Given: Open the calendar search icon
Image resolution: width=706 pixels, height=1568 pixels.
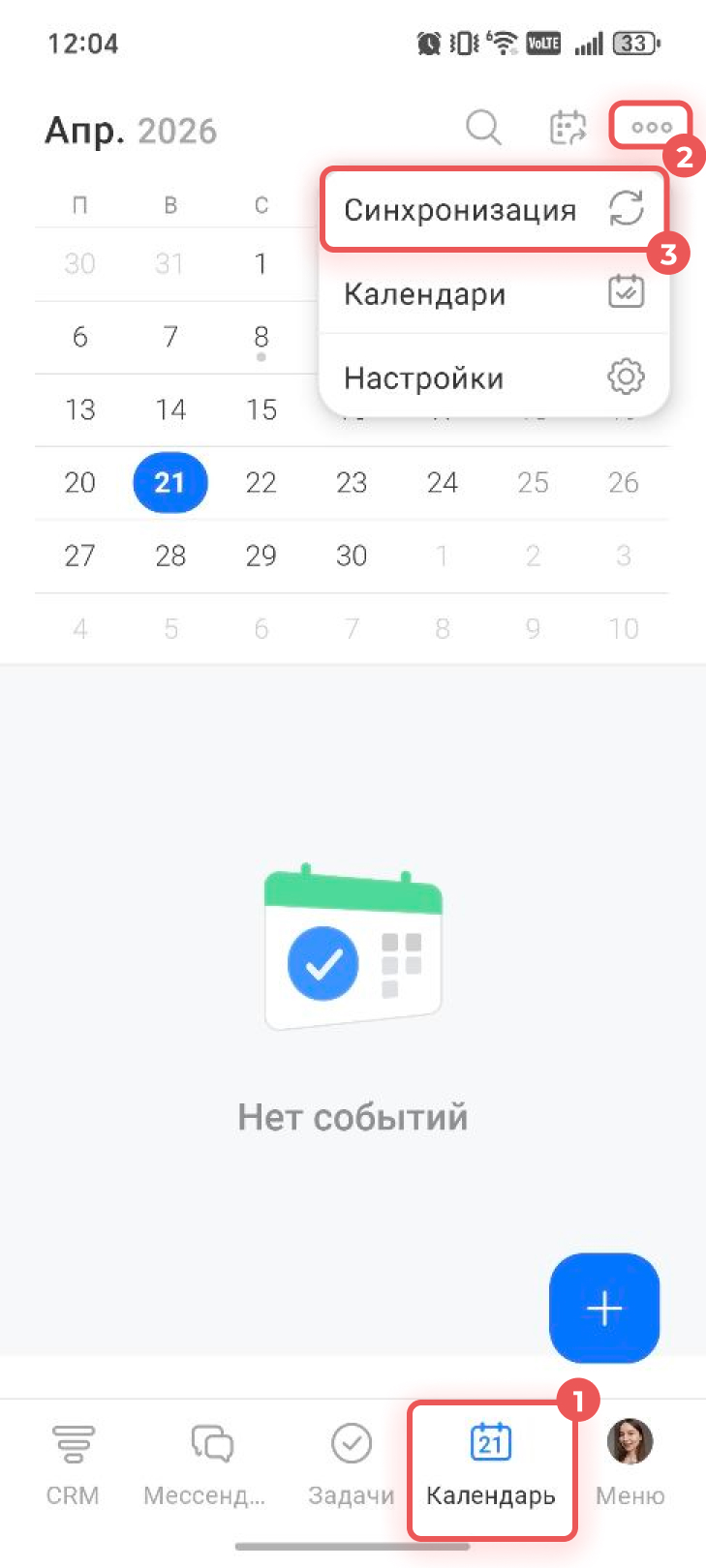Looking at the screenshot, I should point(483,127).
